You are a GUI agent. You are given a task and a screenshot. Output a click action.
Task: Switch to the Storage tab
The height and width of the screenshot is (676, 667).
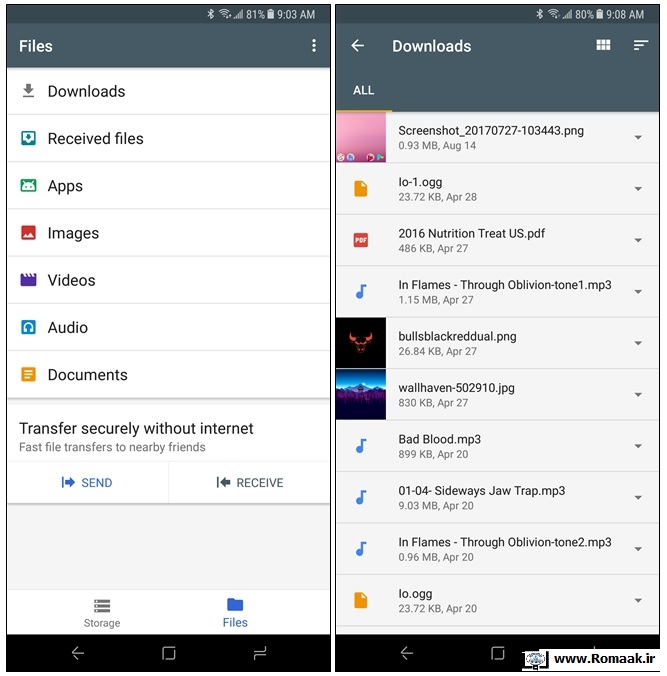pyautogui.click(x=101, y=612)
